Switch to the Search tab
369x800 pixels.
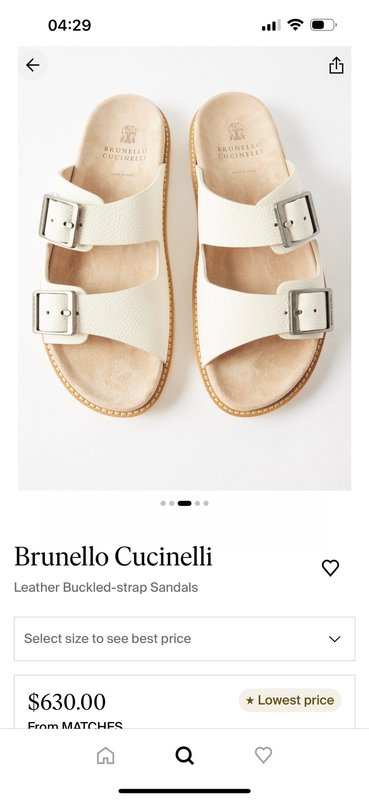[x=184, y=756]
